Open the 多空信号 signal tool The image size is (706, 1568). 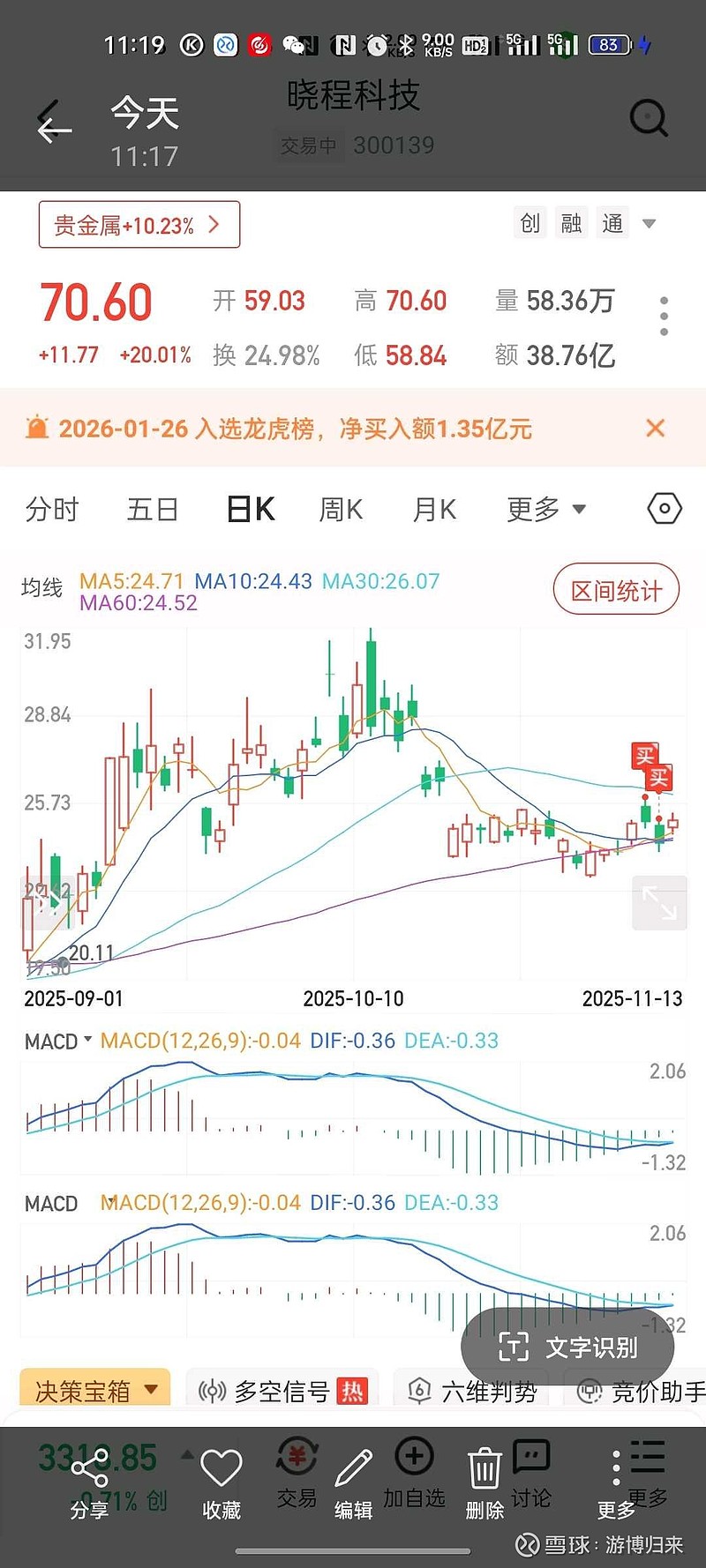tap(282, 1391)
